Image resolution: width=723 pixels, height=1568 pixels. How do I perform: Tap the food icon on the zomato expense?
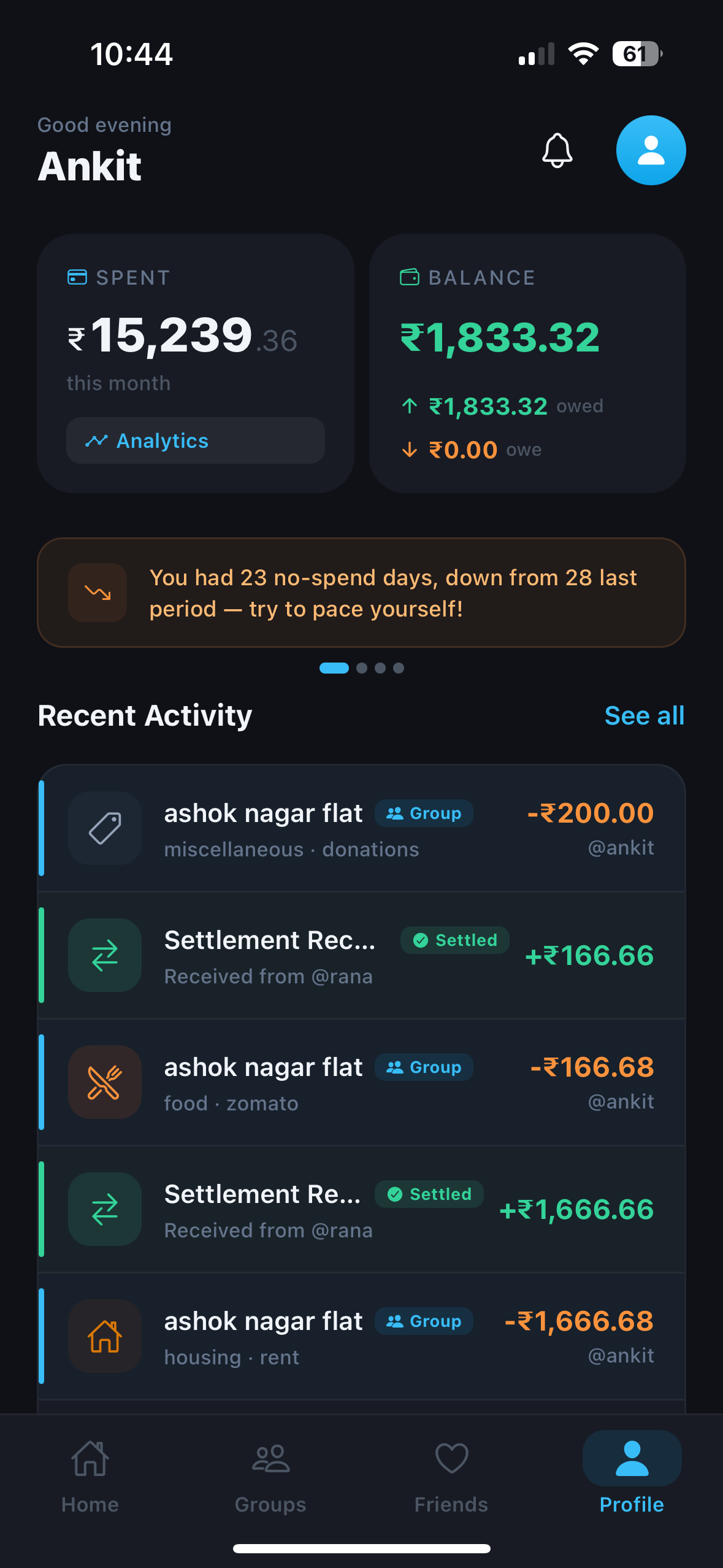click(104, 1082)
